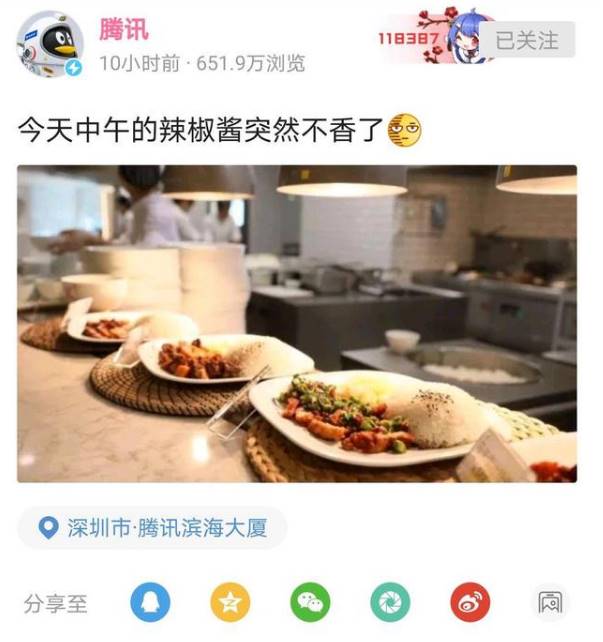The width and height of the screenshot is (603, 642).
Task: Share the post to Weibo
Action: (x=470, y=602)
